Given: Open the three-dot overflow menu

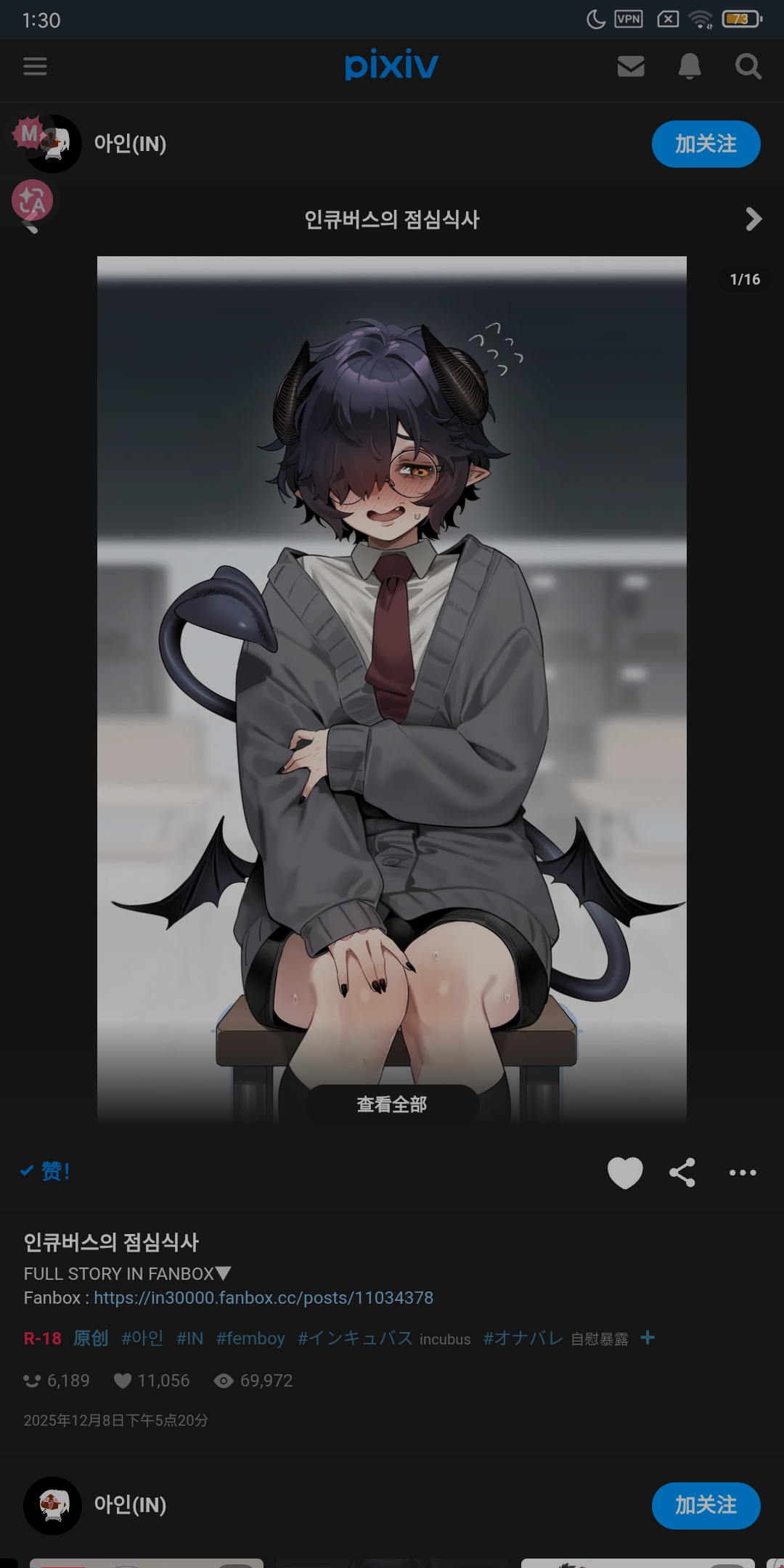Looking at the screenshot, I should coord(743,1172).
